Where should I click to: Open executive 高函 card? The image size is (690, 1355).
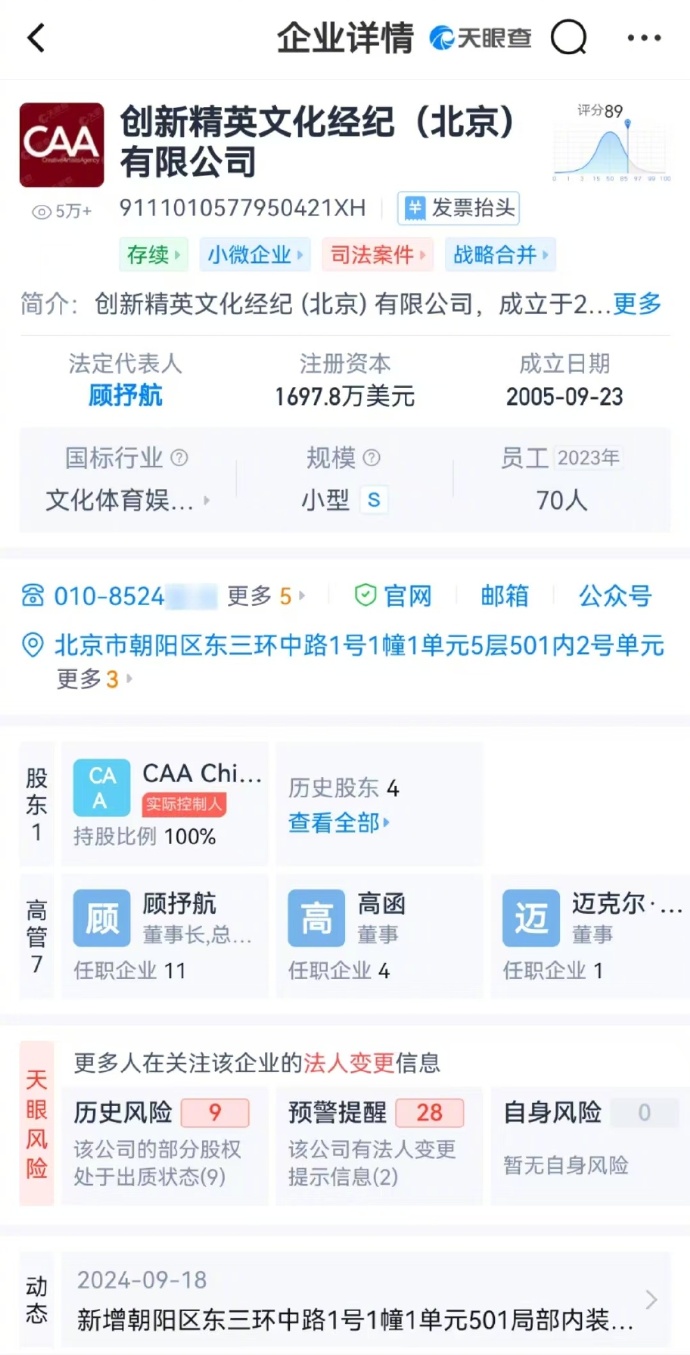click(x=380, y=935)
